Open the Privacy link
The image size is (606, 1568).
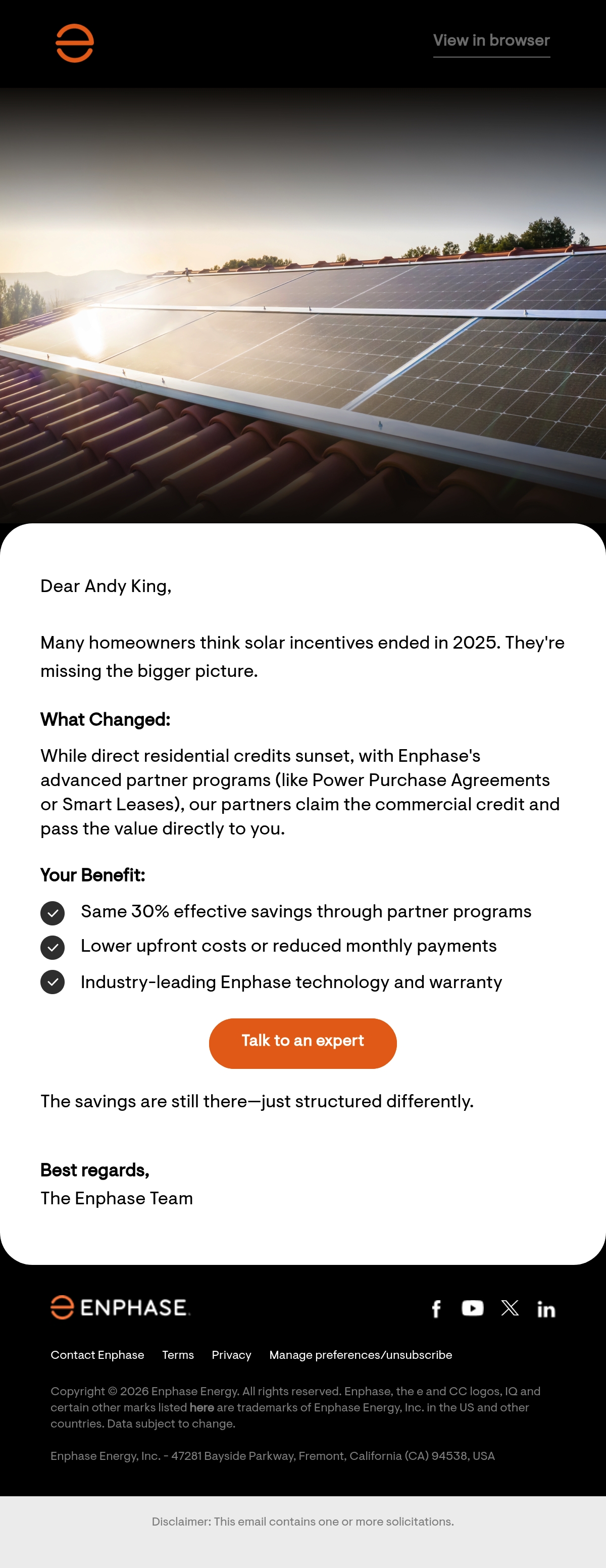click(x=231, y=1355)
